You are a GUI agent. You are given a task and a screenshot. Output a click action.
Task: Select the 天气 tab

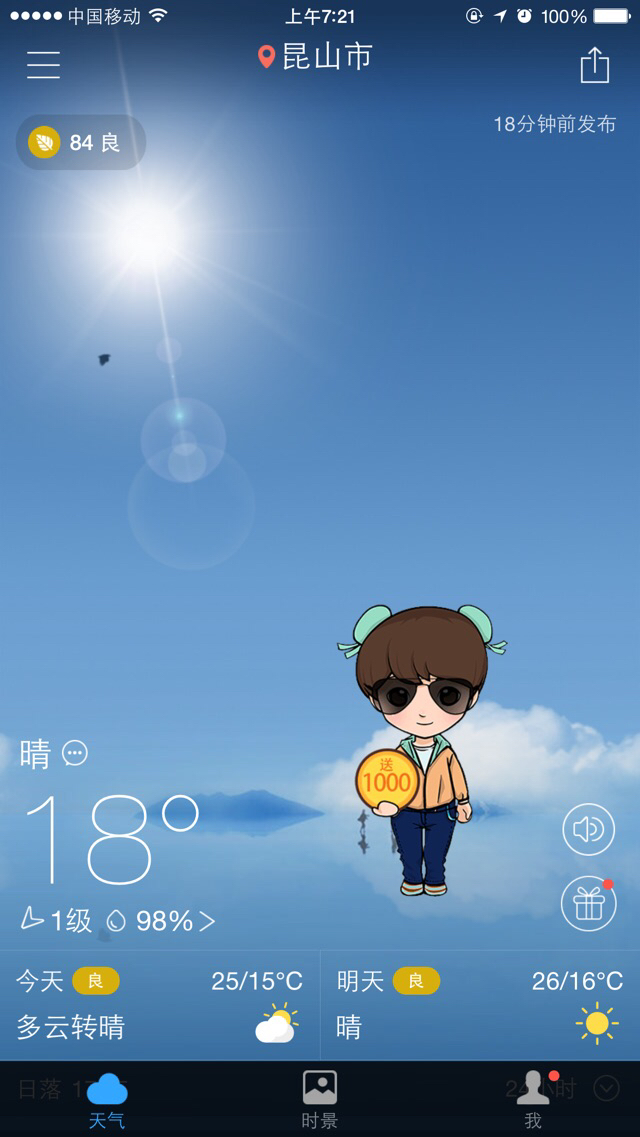pyautogui.click(x=107, y=1099)
